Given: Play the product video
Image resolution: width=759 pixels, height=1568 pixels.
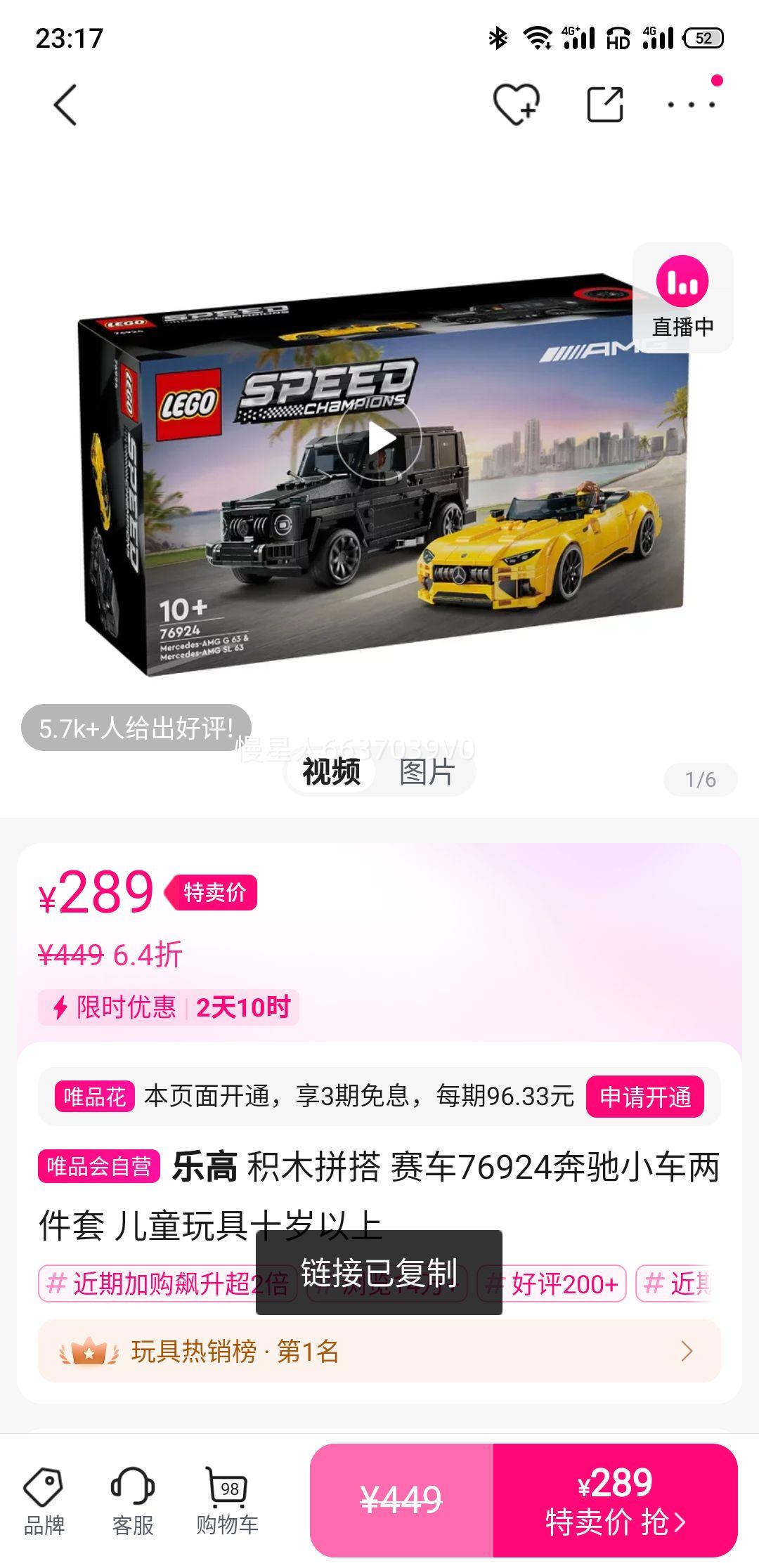Looking at the screenshot, I should click(x=379, y=438).
